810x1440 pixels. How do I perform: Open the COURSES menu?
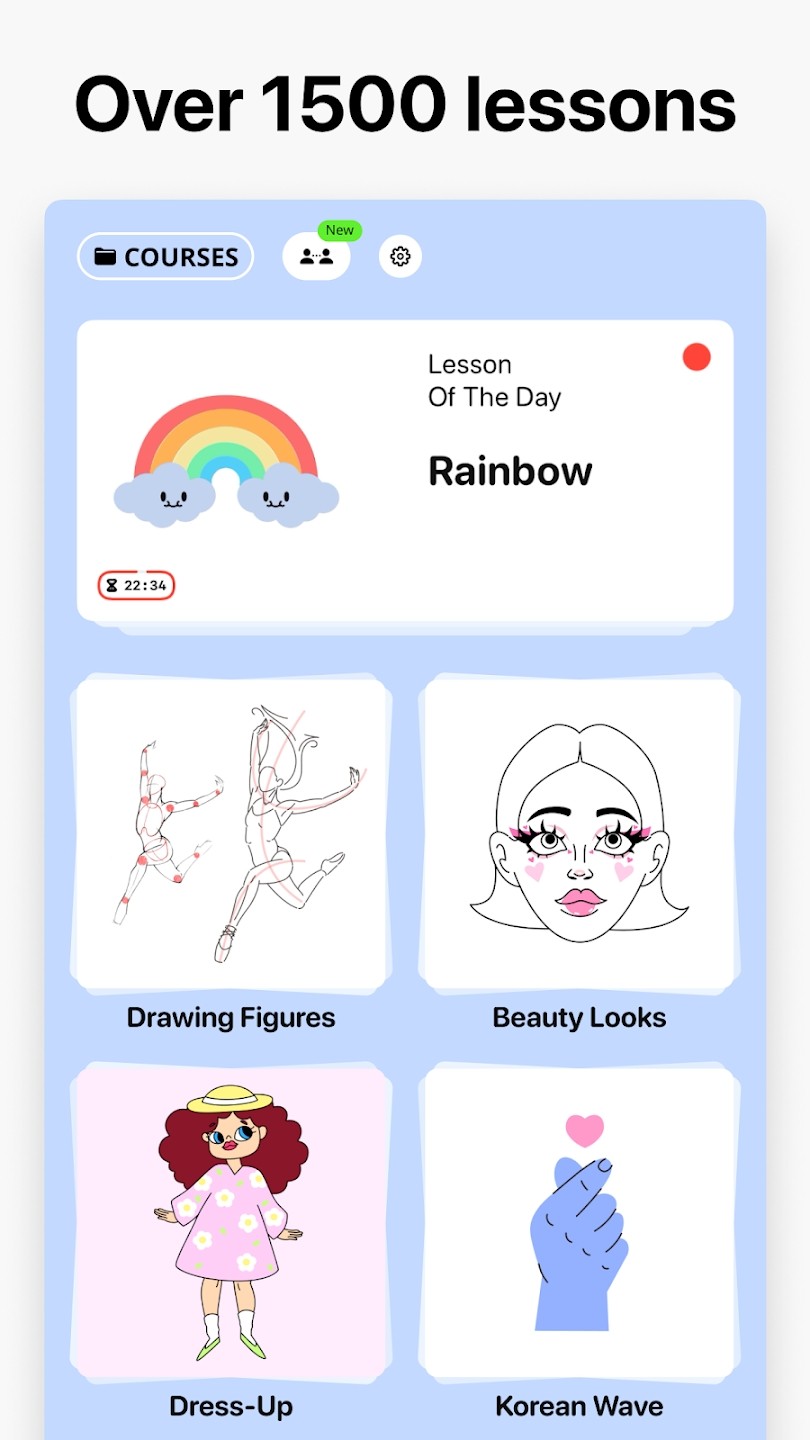[x=165, y=256]
